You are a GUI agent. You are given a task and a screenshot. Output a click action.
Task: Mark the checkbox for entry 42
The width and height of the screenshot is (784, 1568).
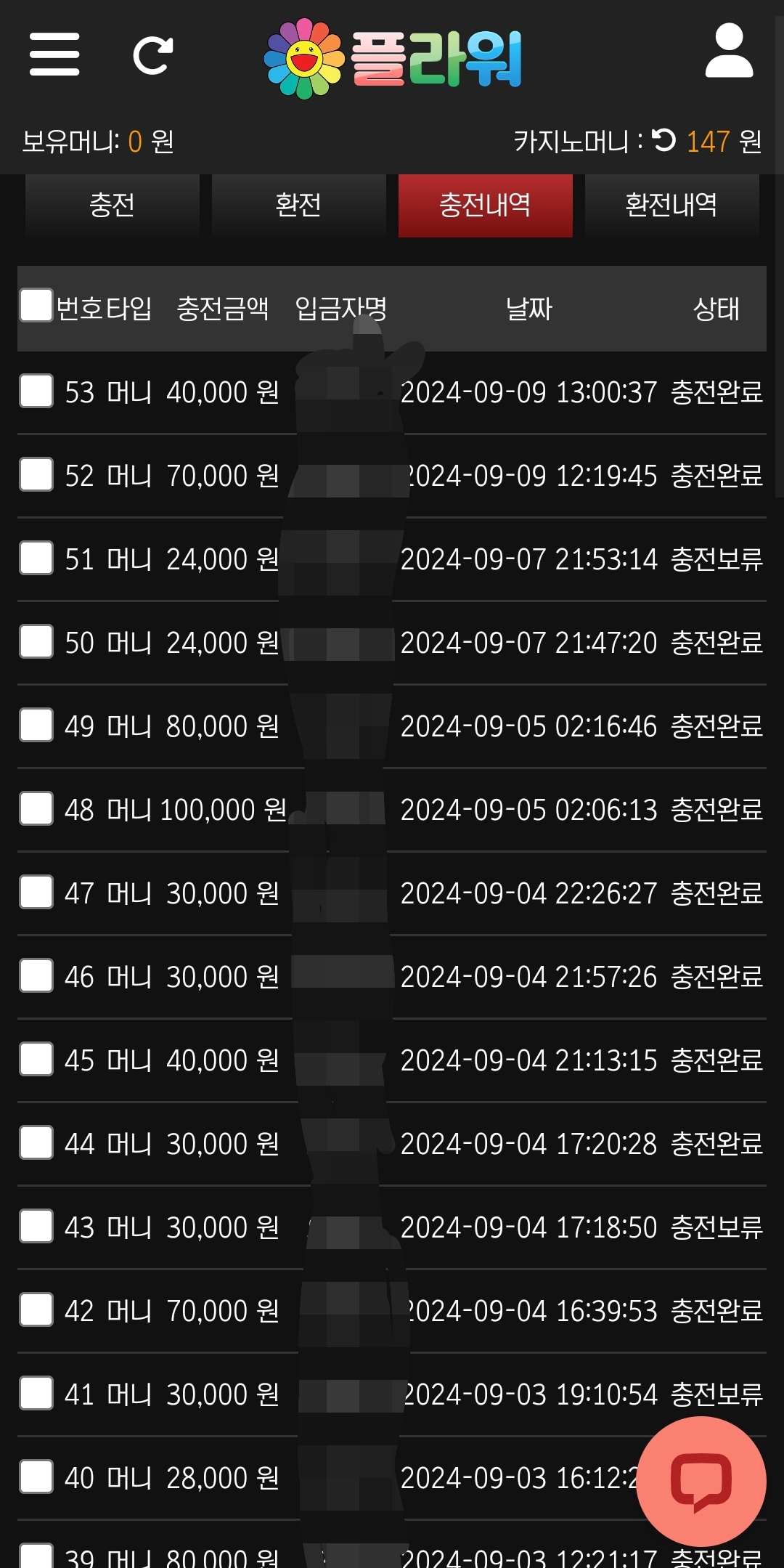(36, 1310)
